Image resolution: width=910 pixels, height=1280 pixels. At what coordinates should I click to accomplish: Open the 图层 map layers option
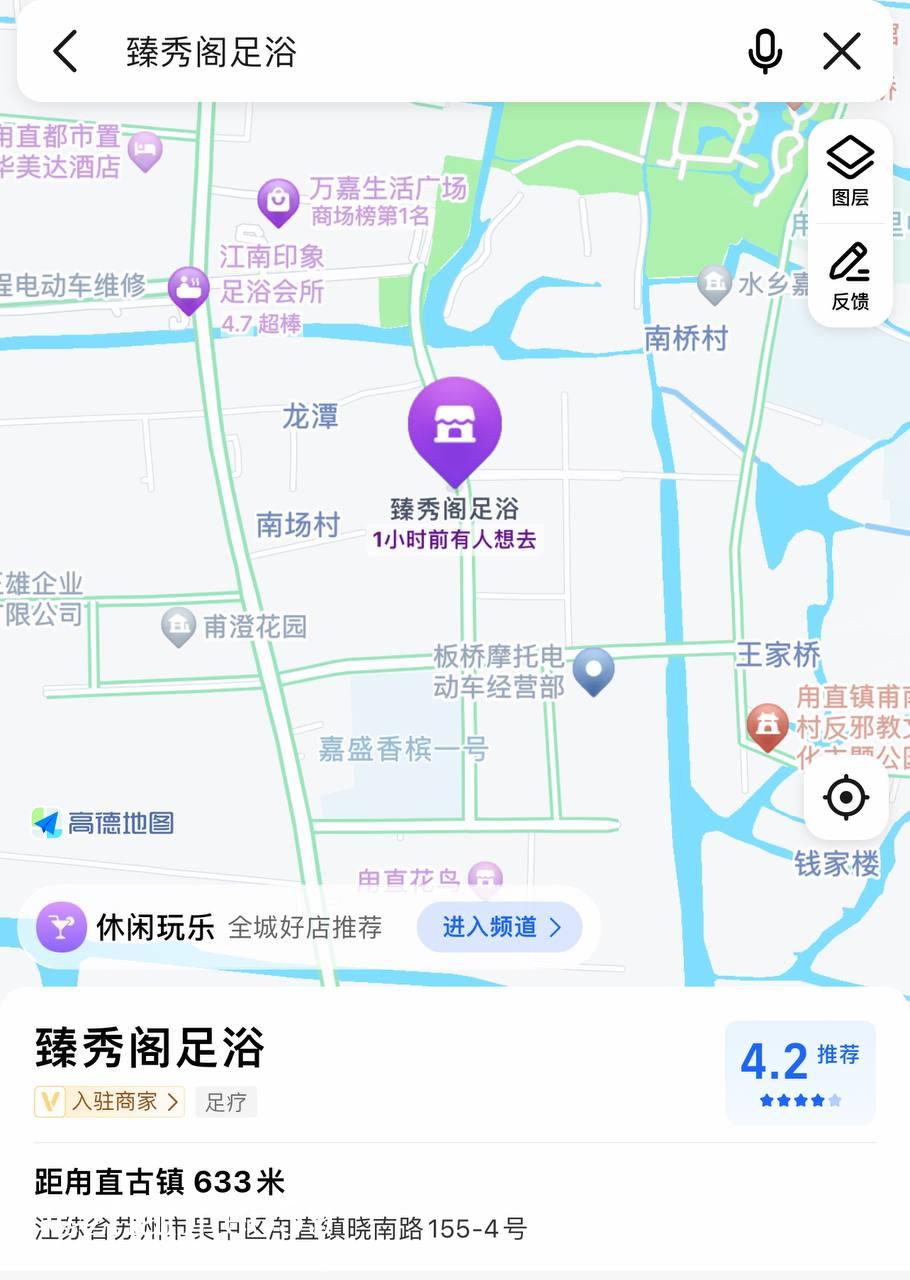pos(850,171)
